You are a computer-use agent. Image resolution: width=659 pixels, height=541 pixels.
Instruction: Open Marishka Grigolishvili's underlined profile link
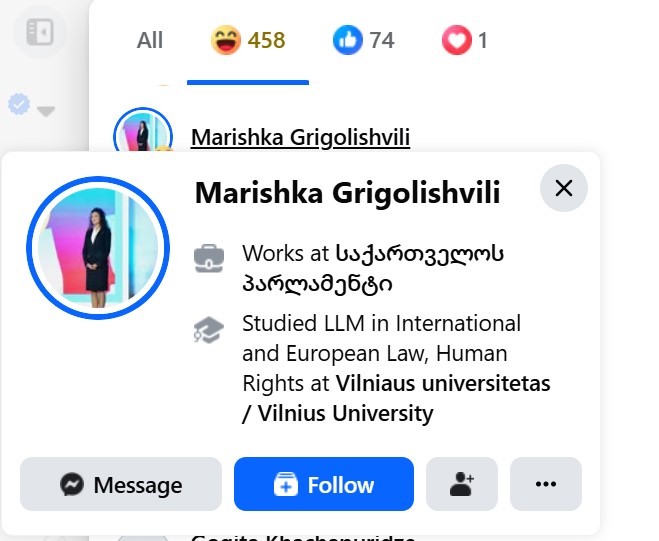(300, 138)
